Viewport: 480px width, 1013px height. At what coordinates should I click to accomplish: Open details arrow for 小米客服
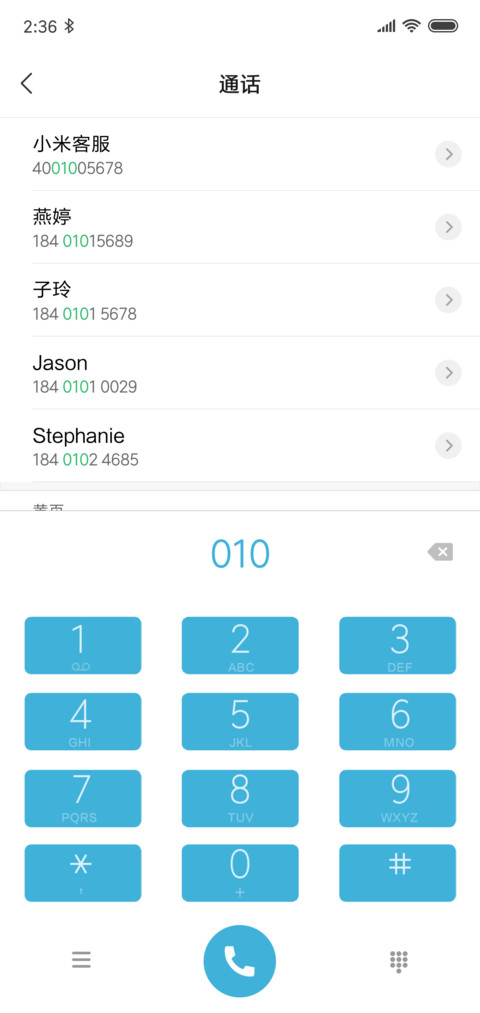pos(448,154)
